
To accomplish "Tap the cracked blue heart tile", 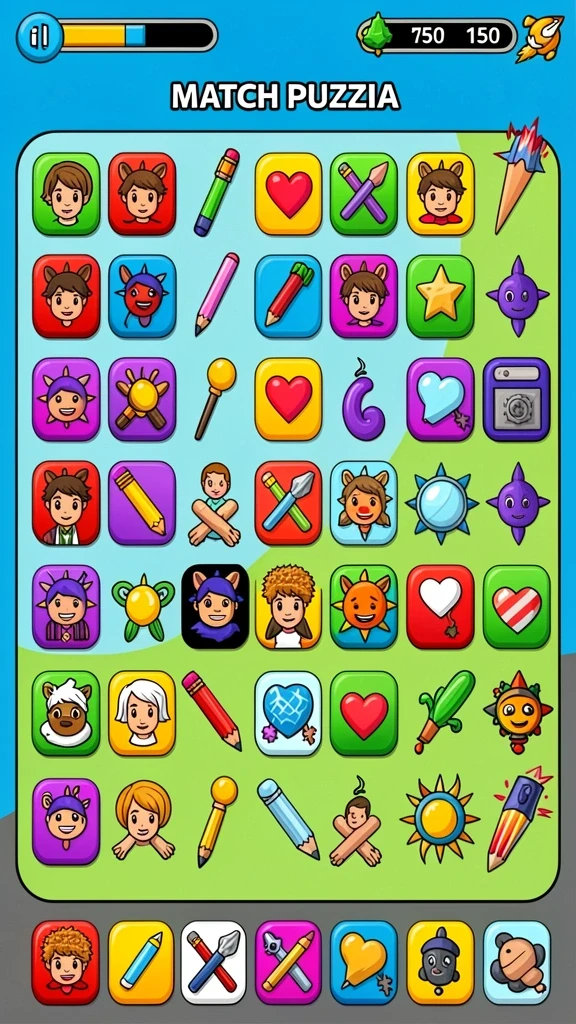I will click(x=289, y=713).
